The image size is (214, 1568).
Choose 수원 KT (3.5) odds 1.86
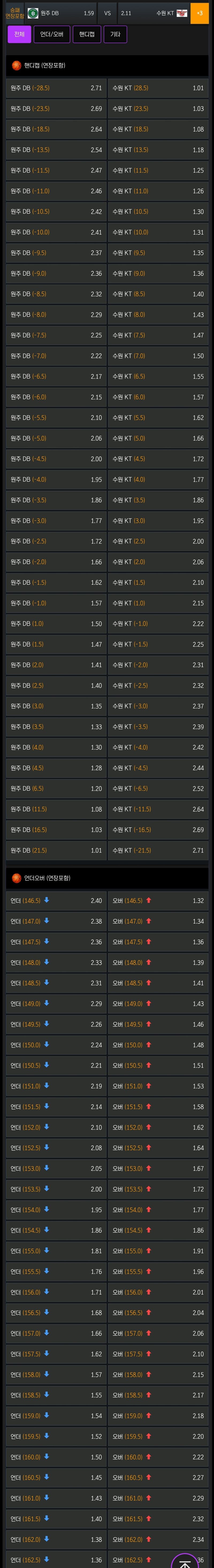(x=158, y=500)
